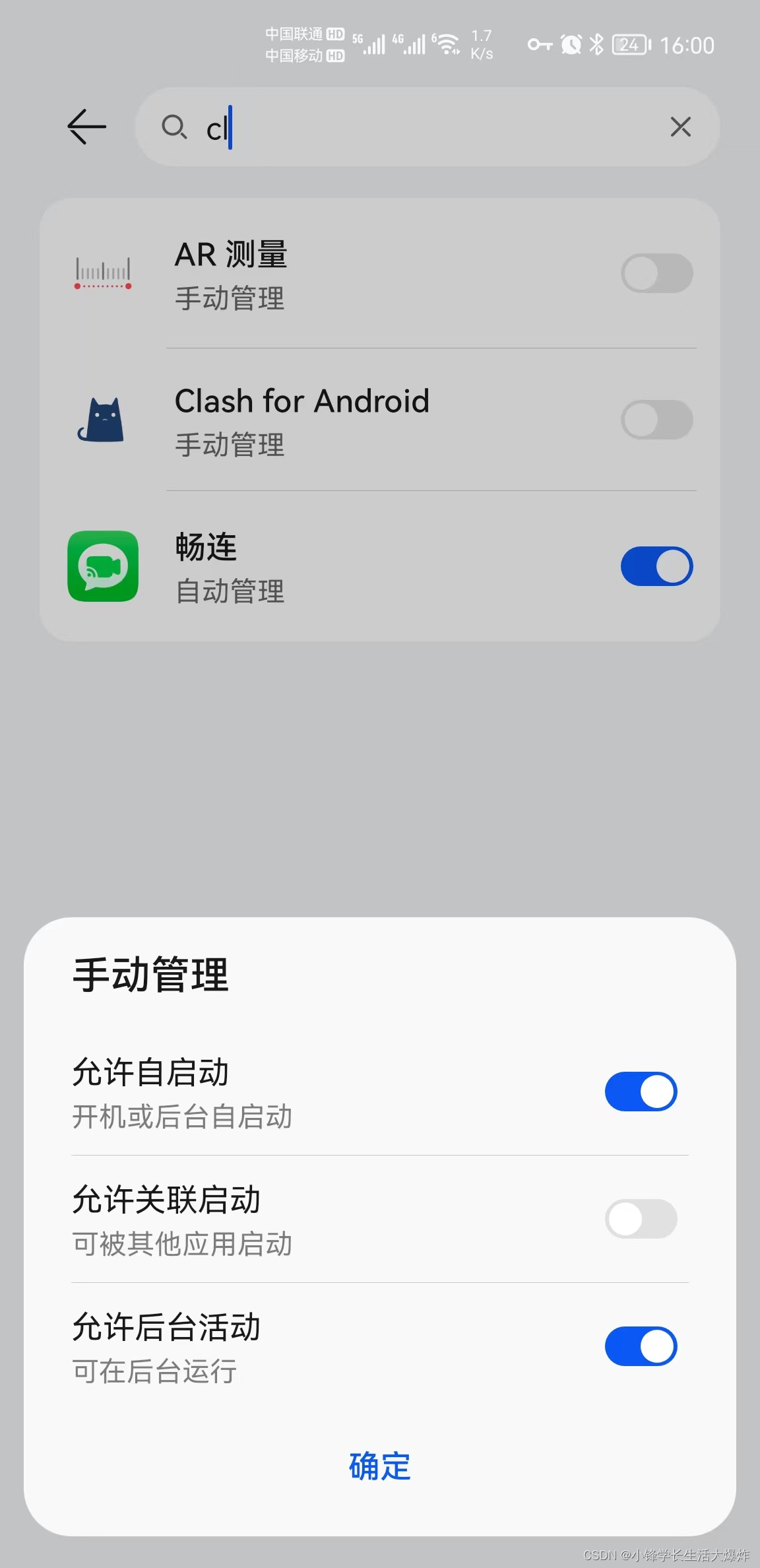Go back with the arrow icon
760x1568 pixels.
click(x=86, y=126)
